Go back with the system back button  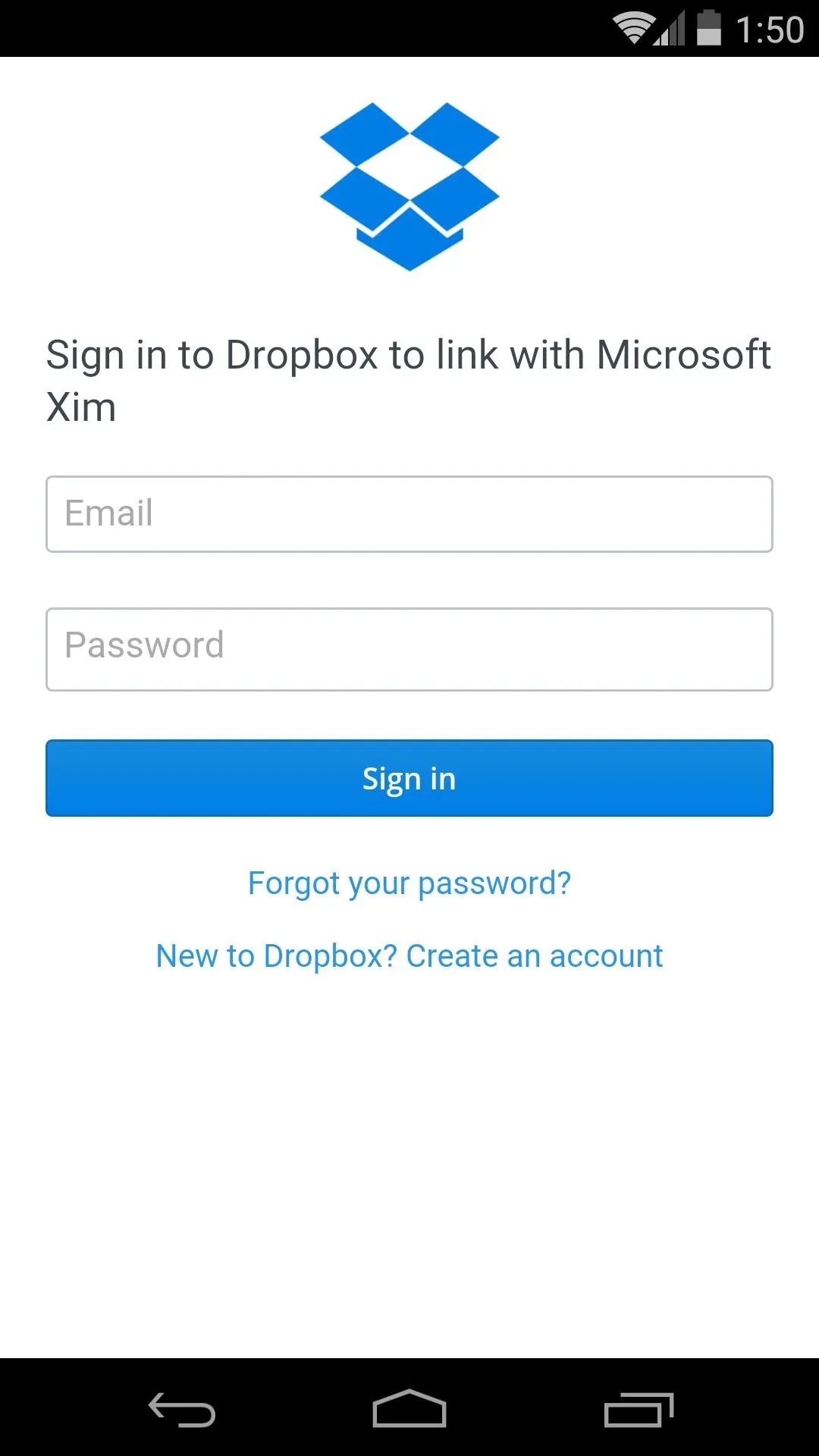(182, 1410)
